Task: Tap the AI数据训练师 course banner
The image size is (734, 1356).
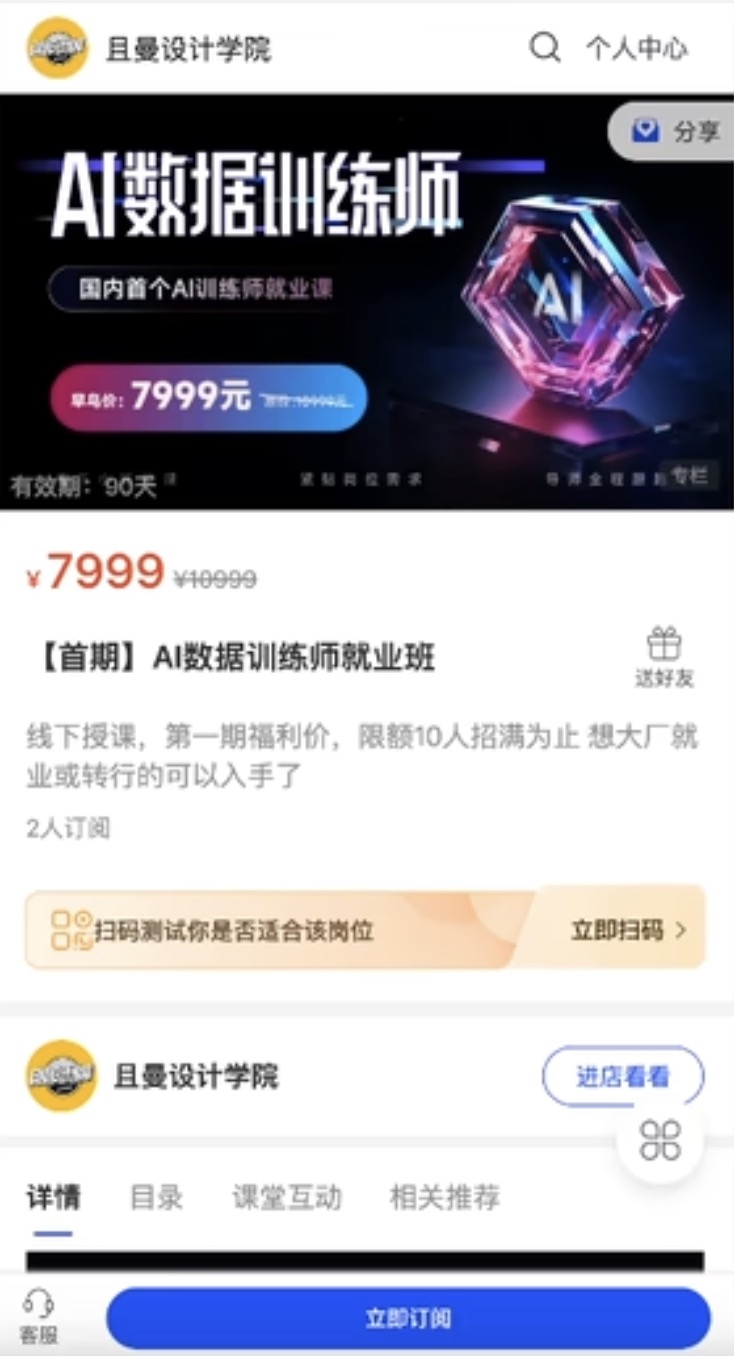Action: [x=367, y=301]
